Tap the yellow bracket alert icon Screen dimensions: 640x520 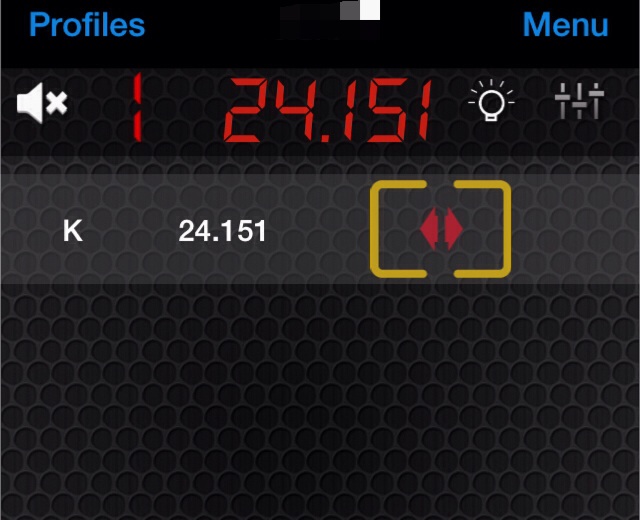(x=441, y=229)
